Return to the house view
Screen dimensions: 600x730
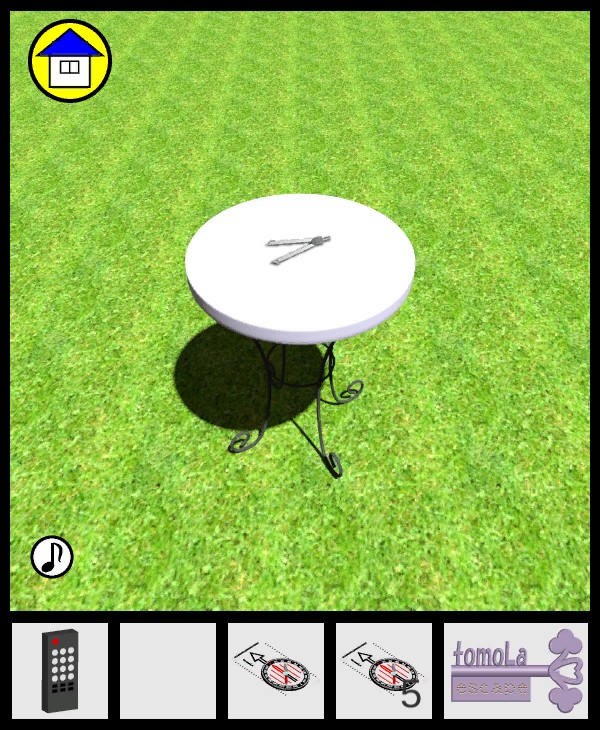70,61
